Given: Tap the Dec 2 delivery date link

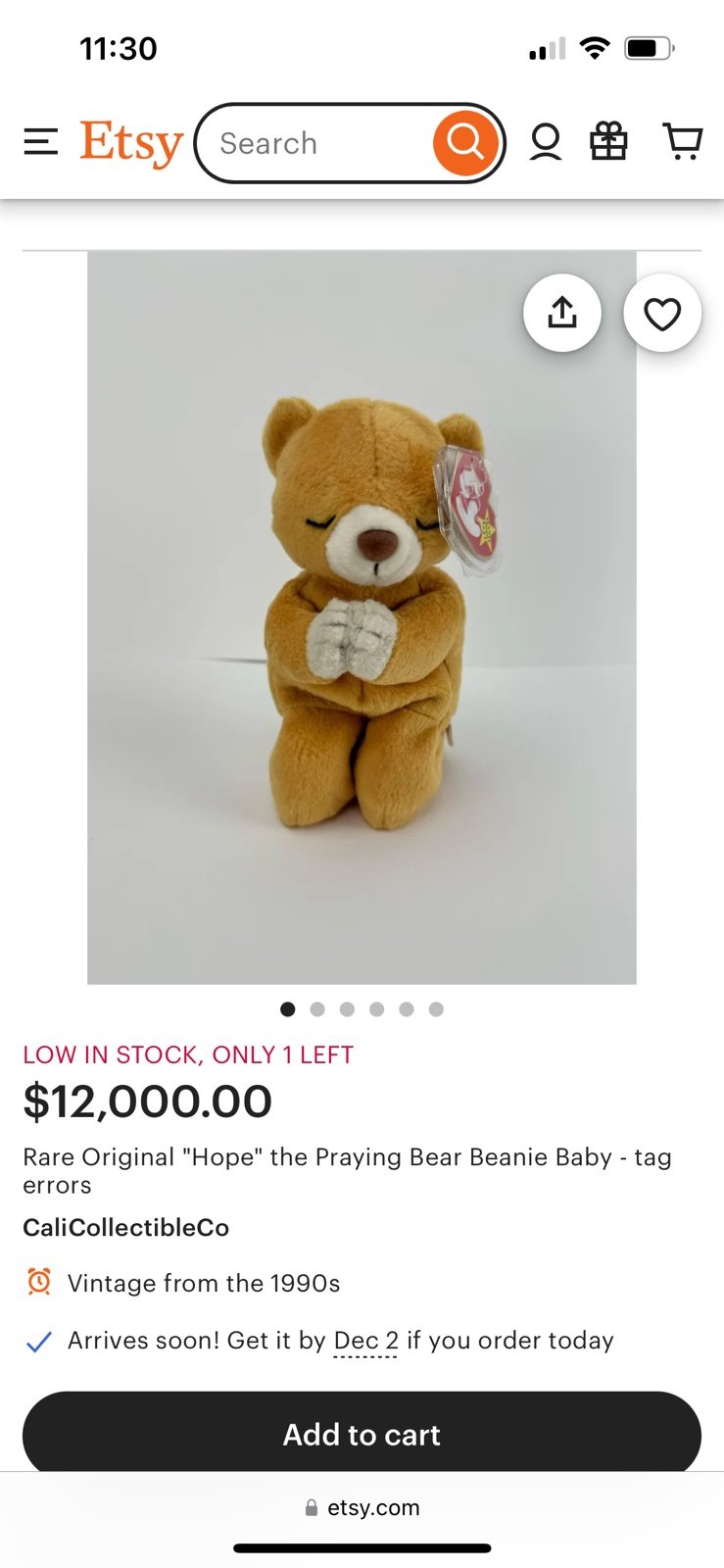Looking at the screenshot, I should tap(366, 1341).
